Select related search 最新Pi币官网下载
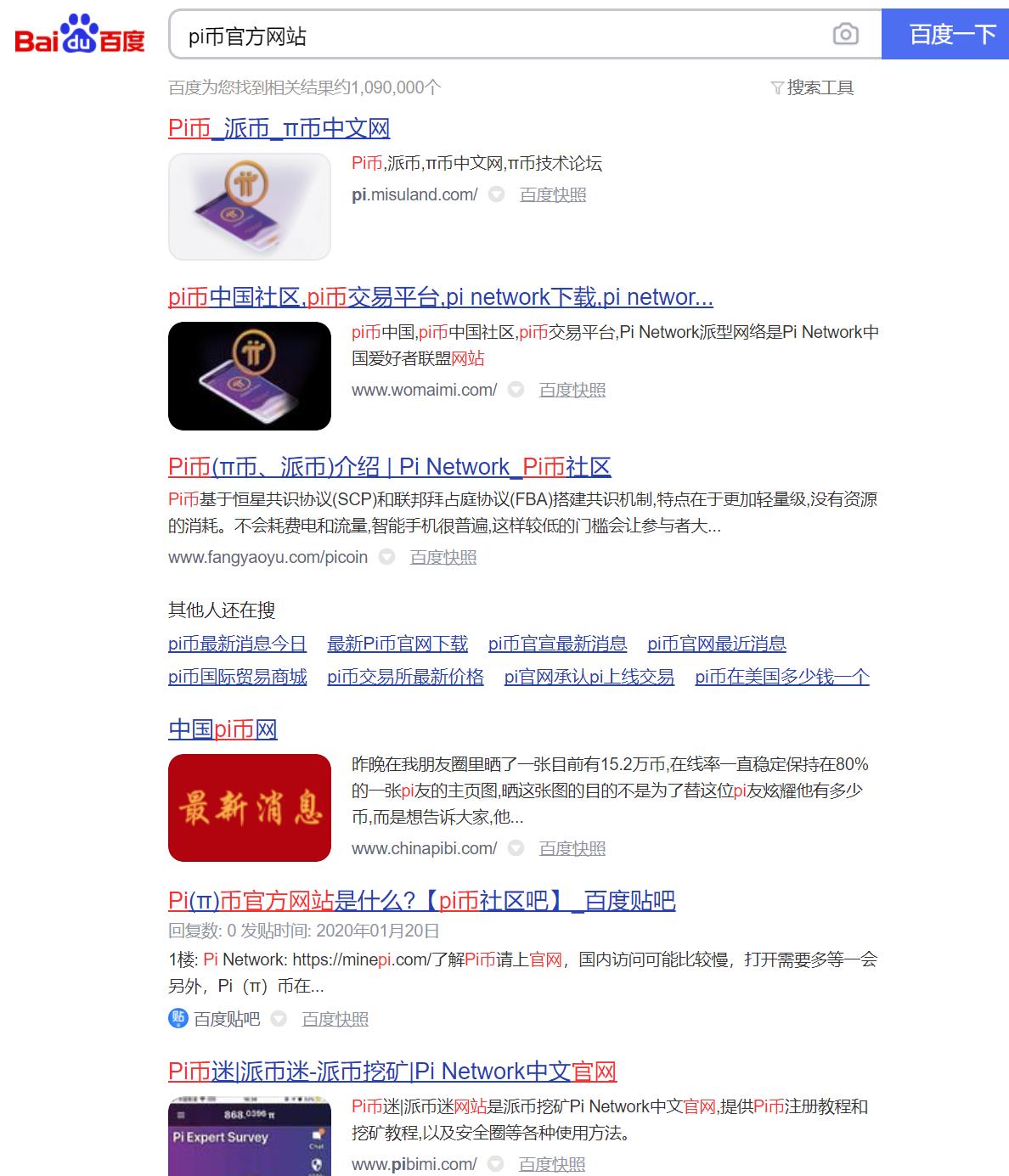This screenshot has height=1176, width=1009. coord(397,644)
